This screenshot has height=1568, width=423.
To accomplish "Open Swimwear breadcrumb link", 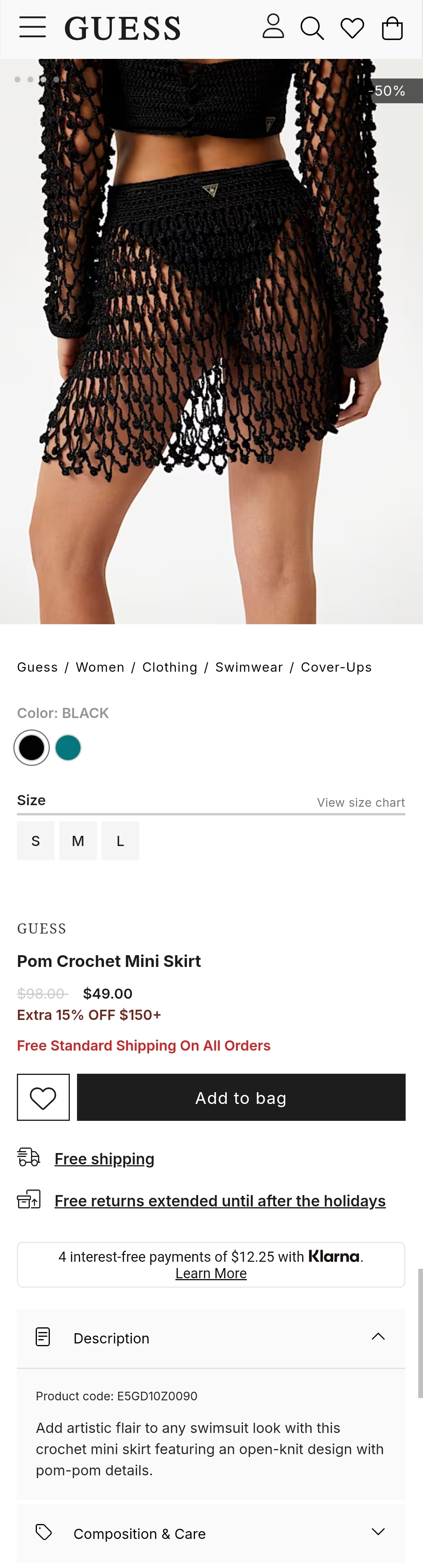I will 249,667.
